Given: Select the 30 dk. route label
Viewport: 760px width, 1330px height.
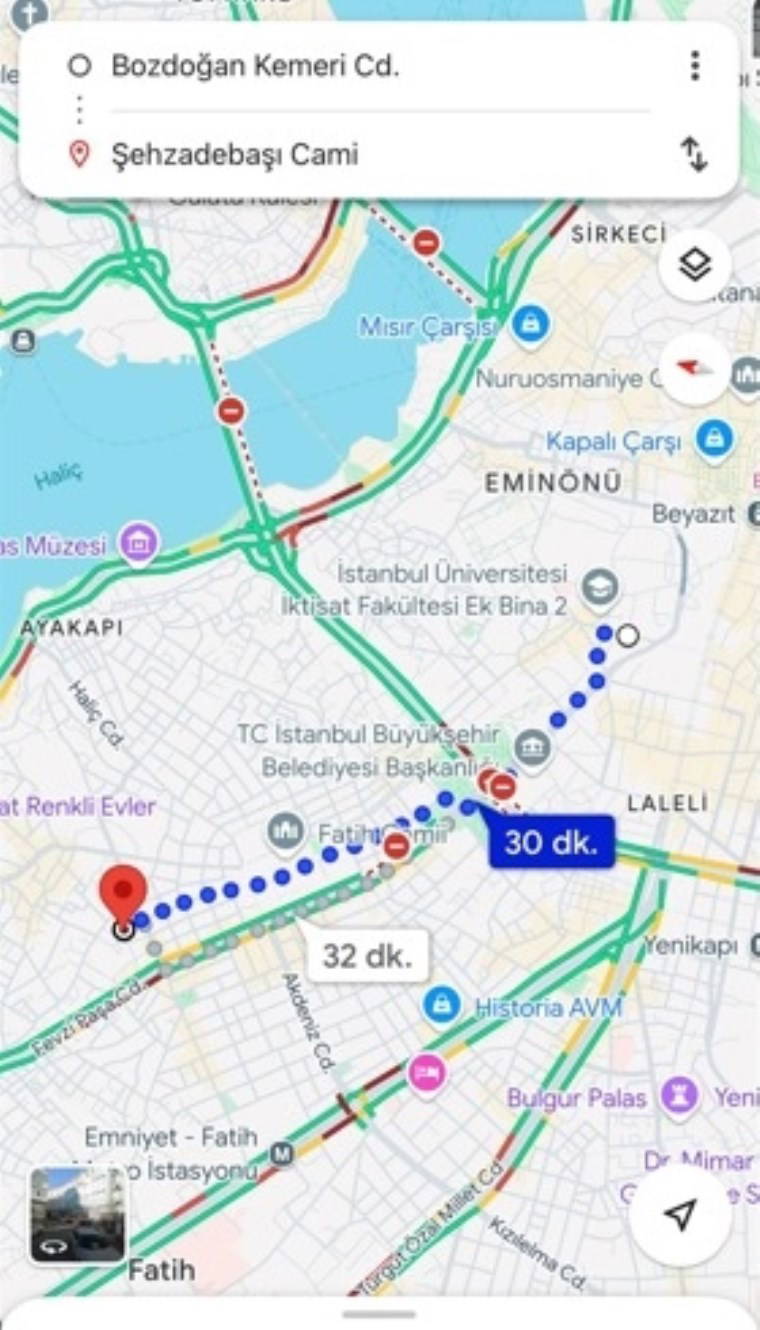Looking at the screenshot, I should [x=550, y=843].
